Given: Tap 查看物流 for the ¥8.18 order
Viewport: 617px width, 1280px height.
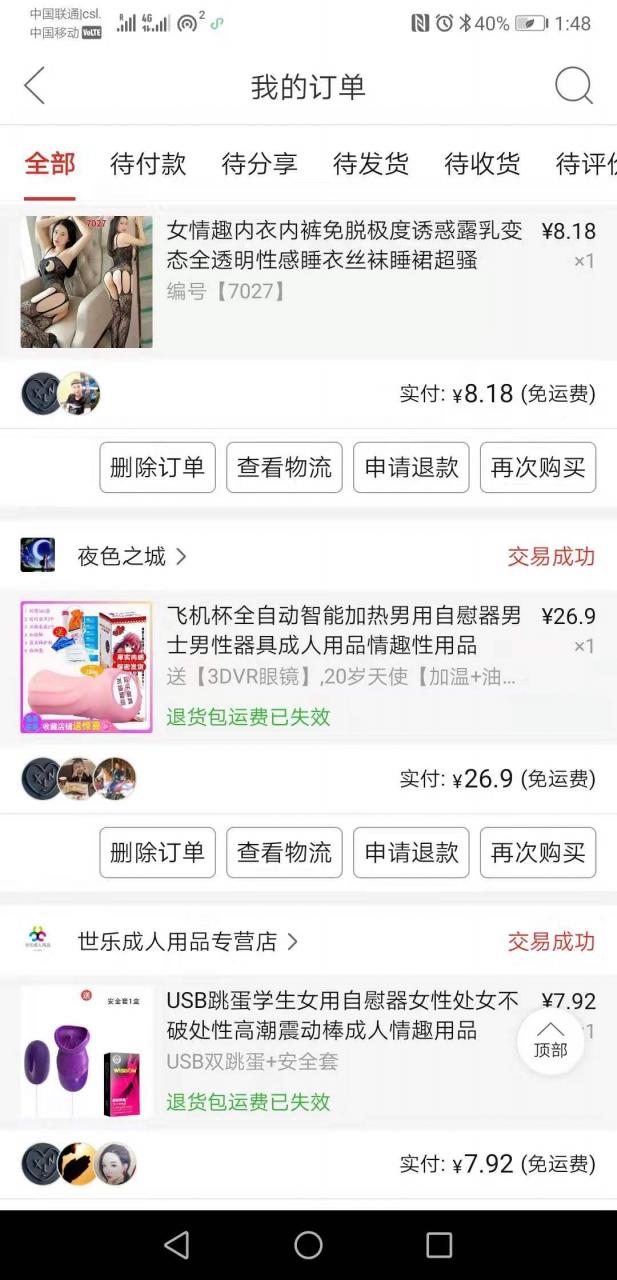Looking at the screenshot, I should pyautogui.click(x=284, y=467).
